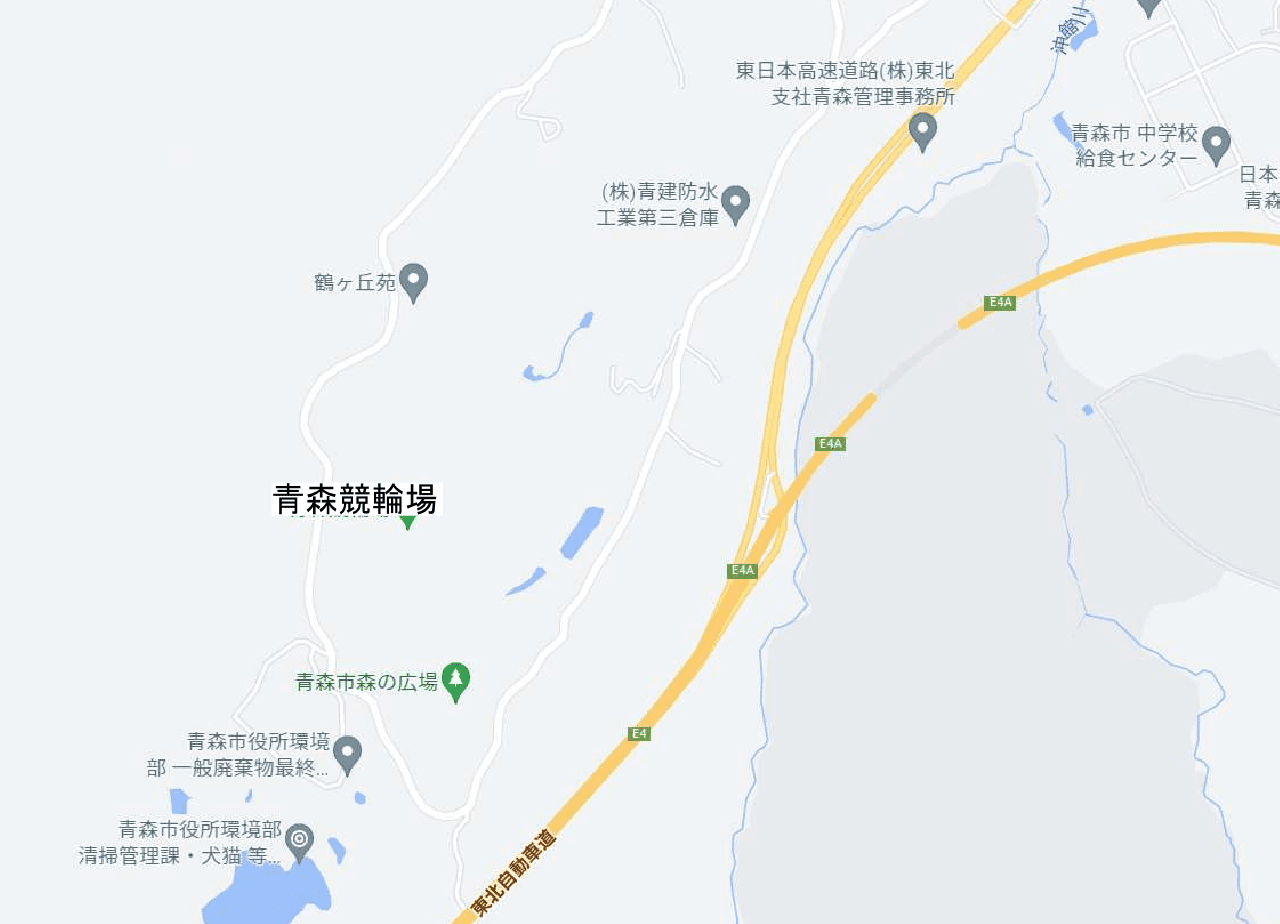Open the (株)青建防水工業第三倉庫 pin
This screenshot has height=924, width=1280.
[736, 202]
